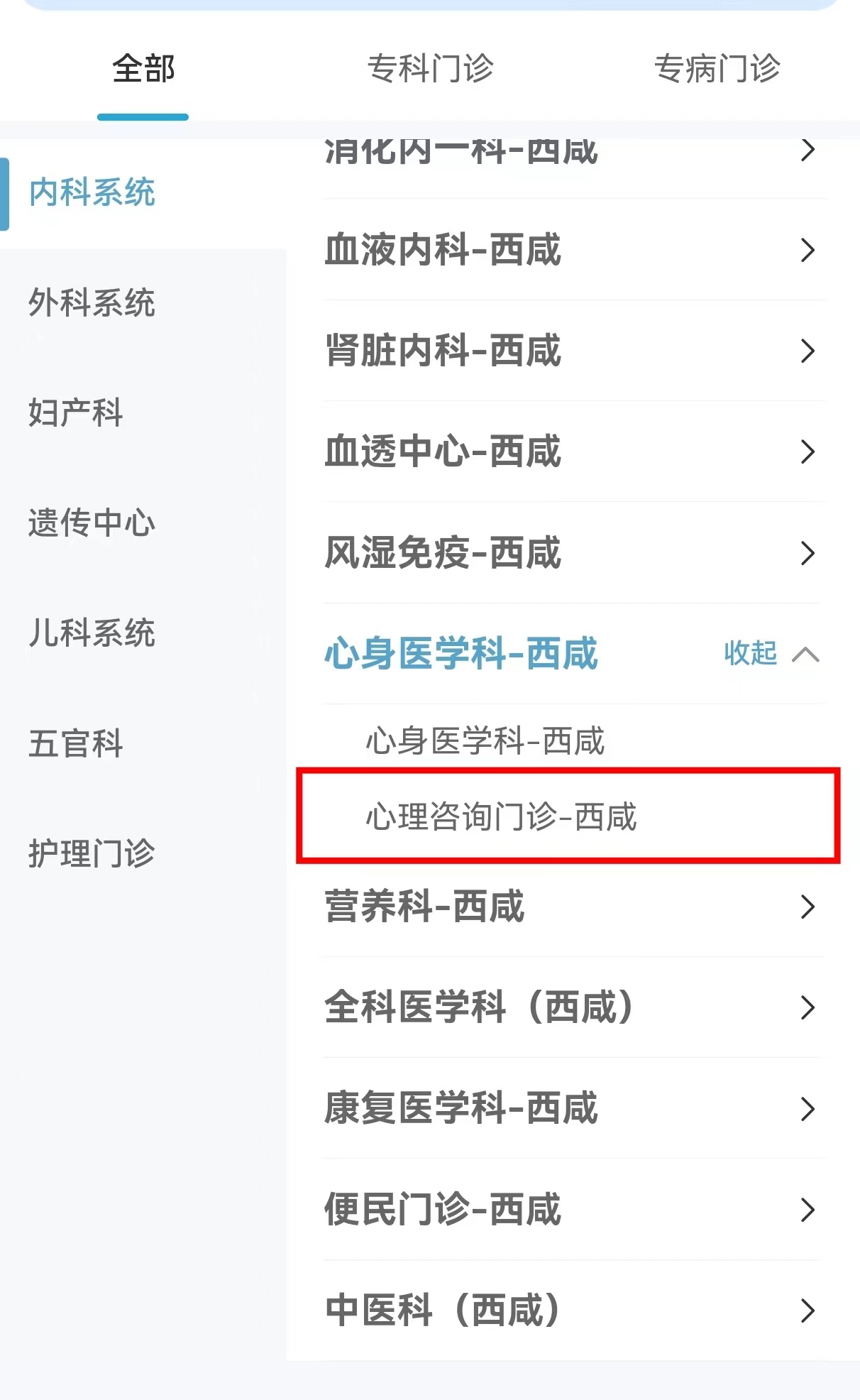The image size is (860, 1400).
Task: Switch to the 专科门诊 tab
Action: pyautogui.click(x=430, y=69)
